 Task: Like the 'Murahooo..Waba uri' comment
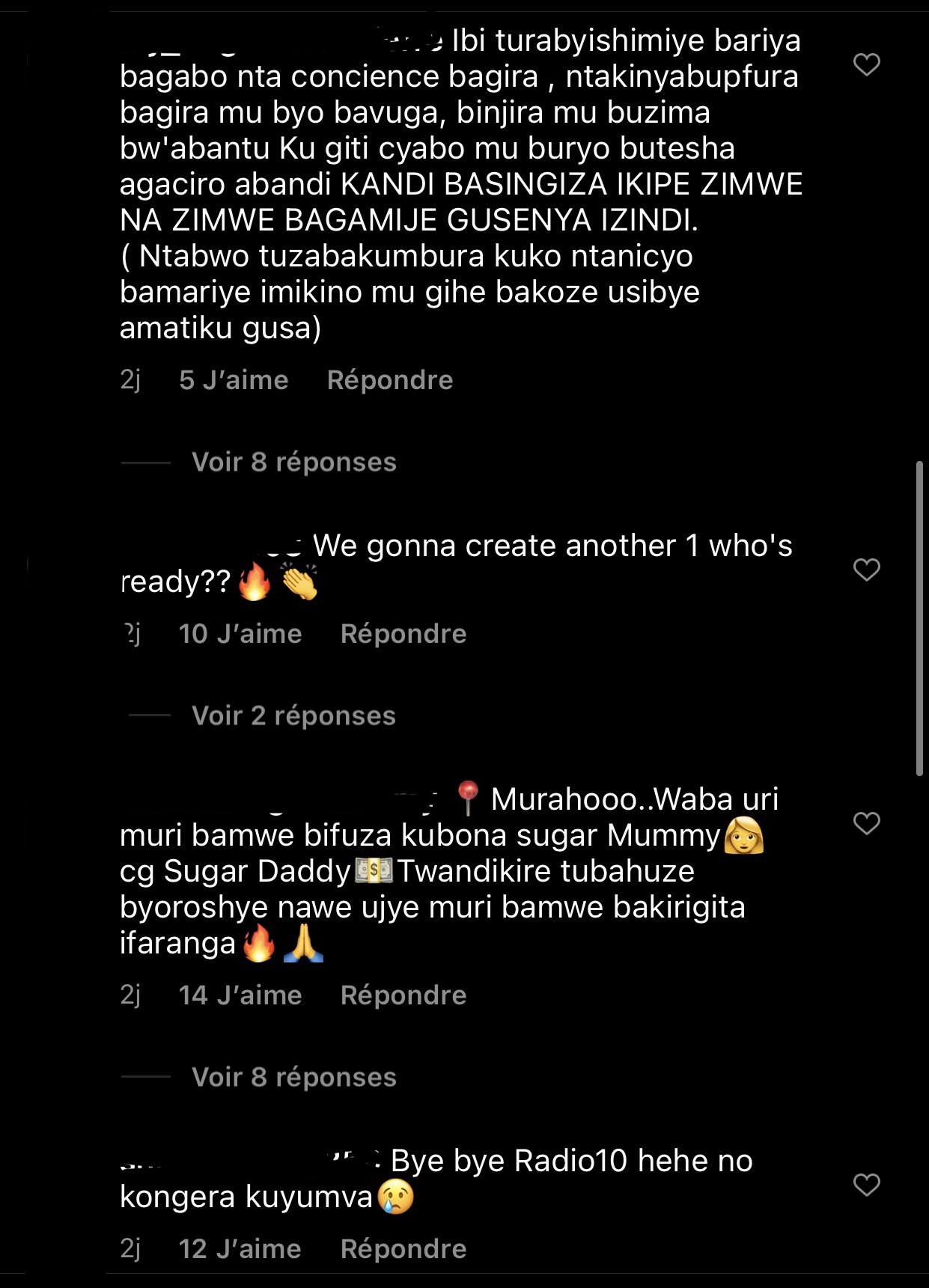[866, 823]
